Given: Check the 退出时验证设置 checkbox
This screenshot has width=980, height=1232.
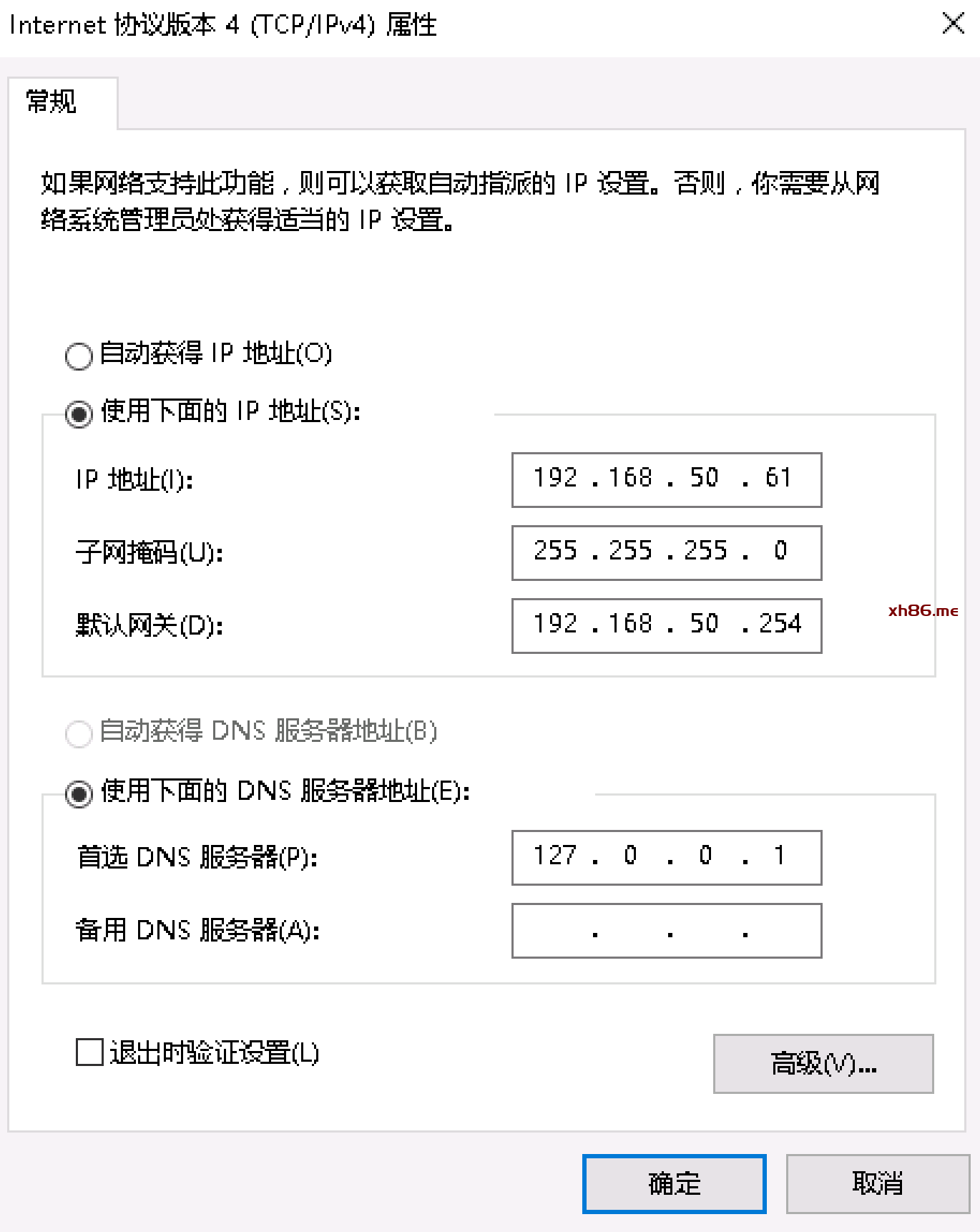Looking at the screenshot, I should pyautogui.click(x=90, y=1052).
